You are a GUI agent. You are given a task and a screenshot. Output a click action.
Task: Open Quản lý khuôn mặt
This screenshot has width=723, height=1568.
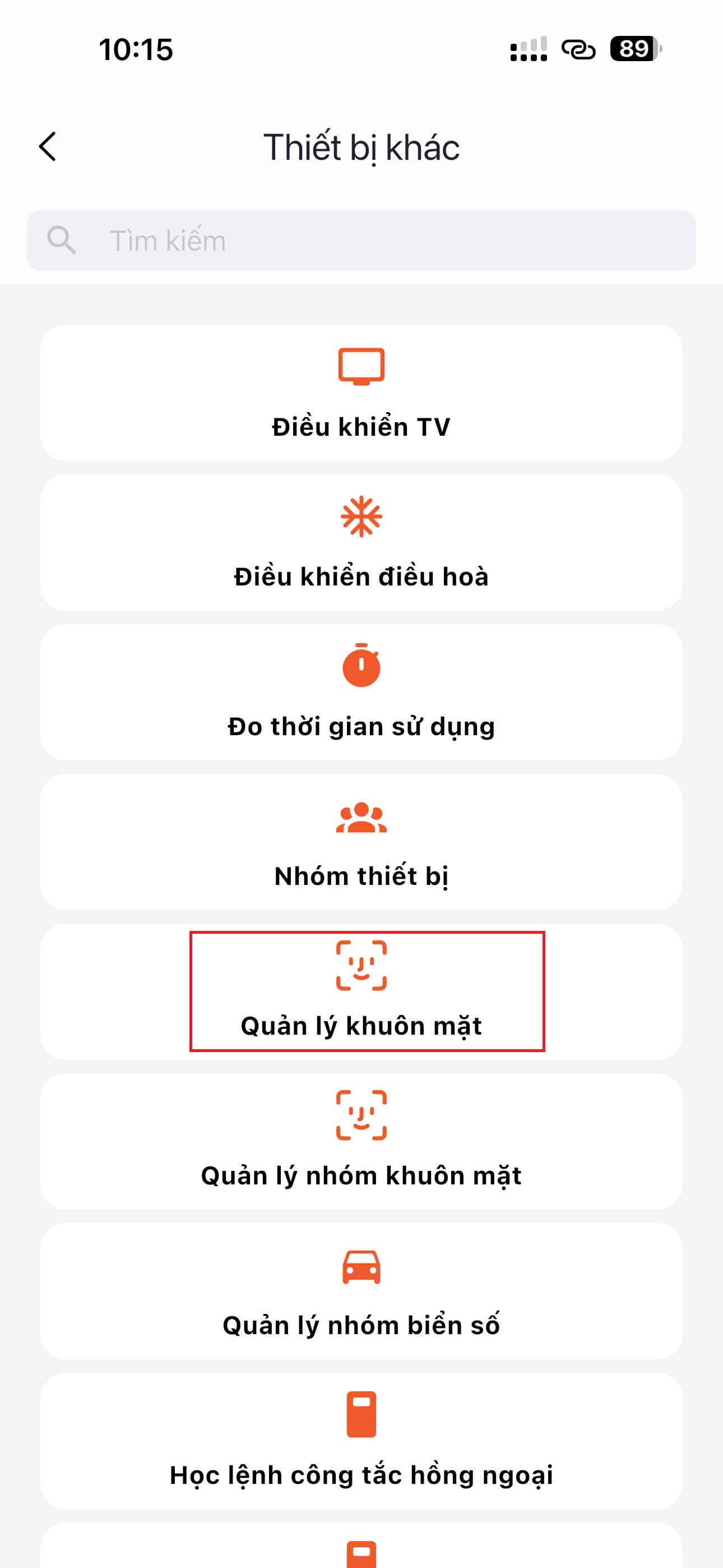(361, 991)
